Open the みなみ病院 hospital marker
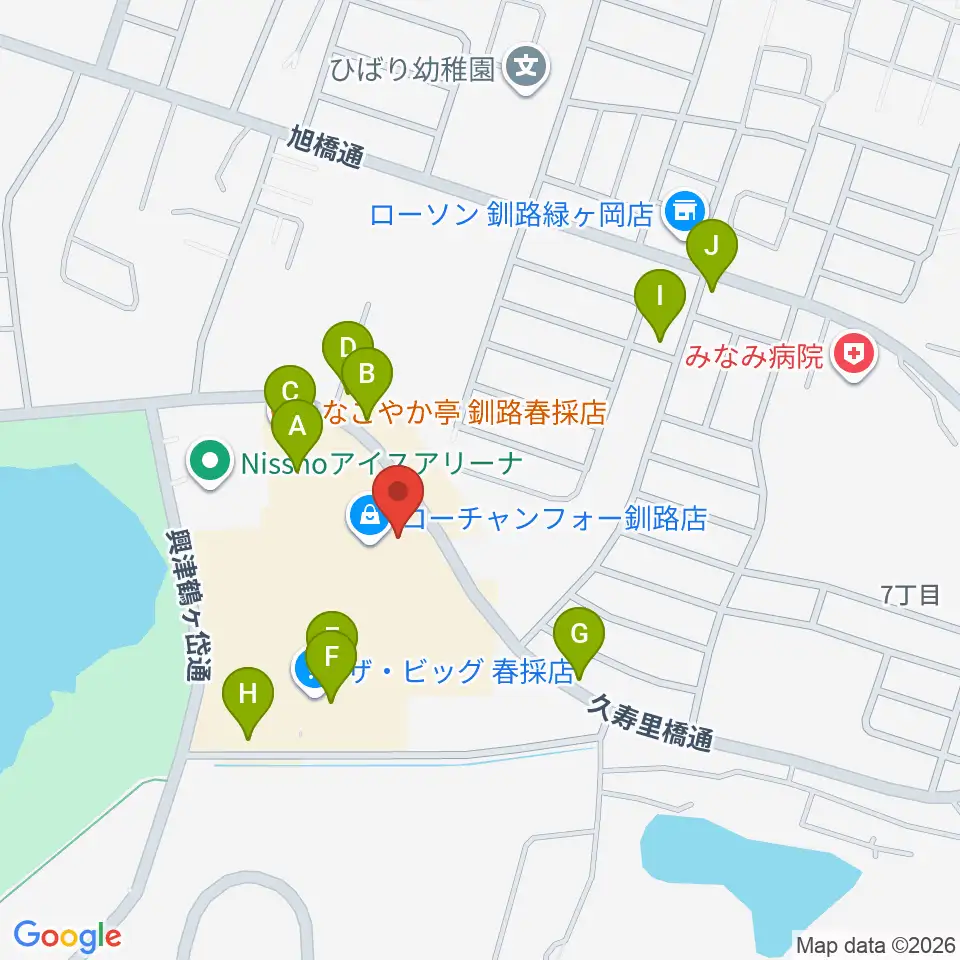This screenshot has width=960, height=960. tap(855, 356)
